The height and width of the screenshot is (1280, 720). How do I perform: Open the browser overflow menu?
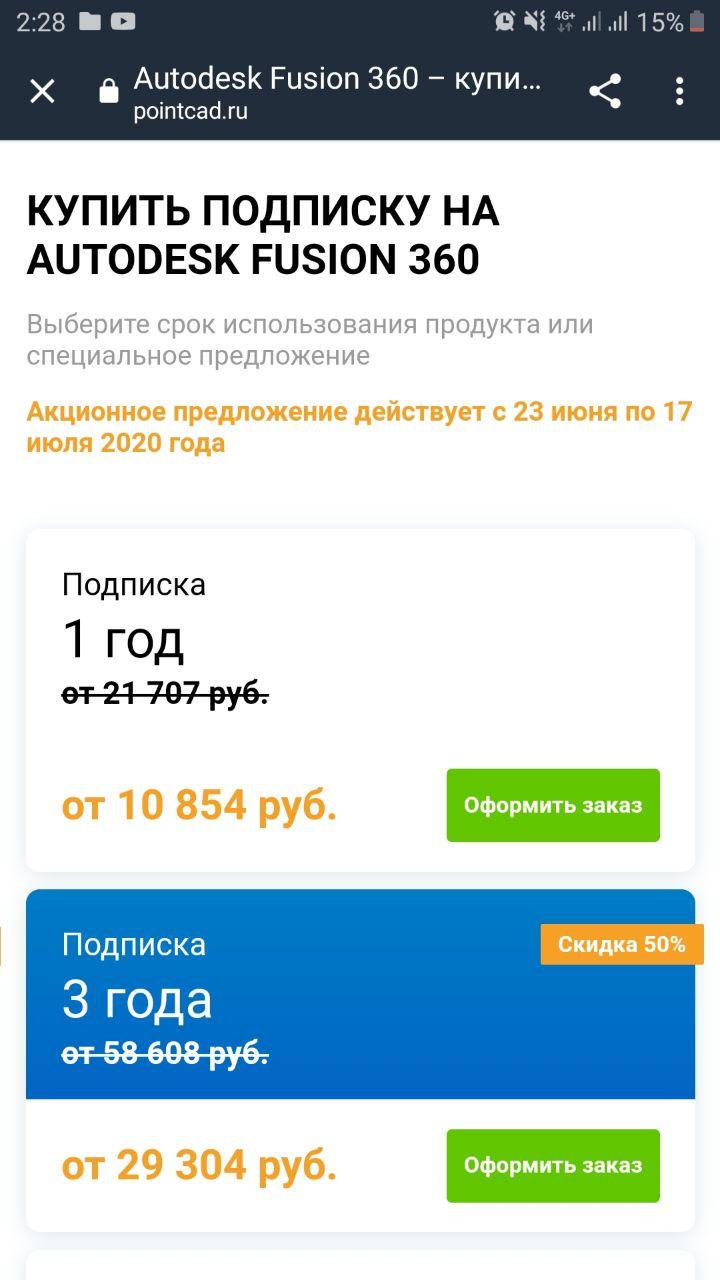[679, 92]
